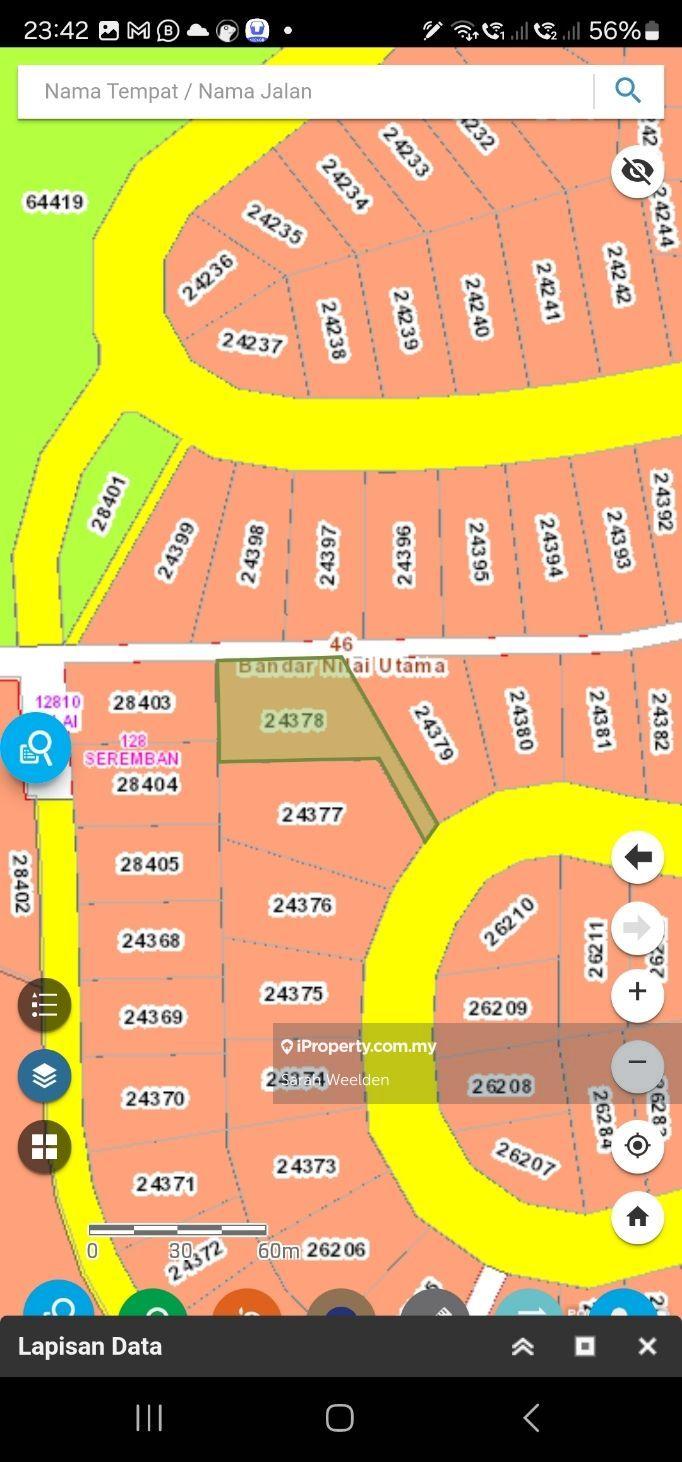This screenshot has height=1462, width=682.
Task: Zoom in with the plus button
Action: tap(637, 993)
